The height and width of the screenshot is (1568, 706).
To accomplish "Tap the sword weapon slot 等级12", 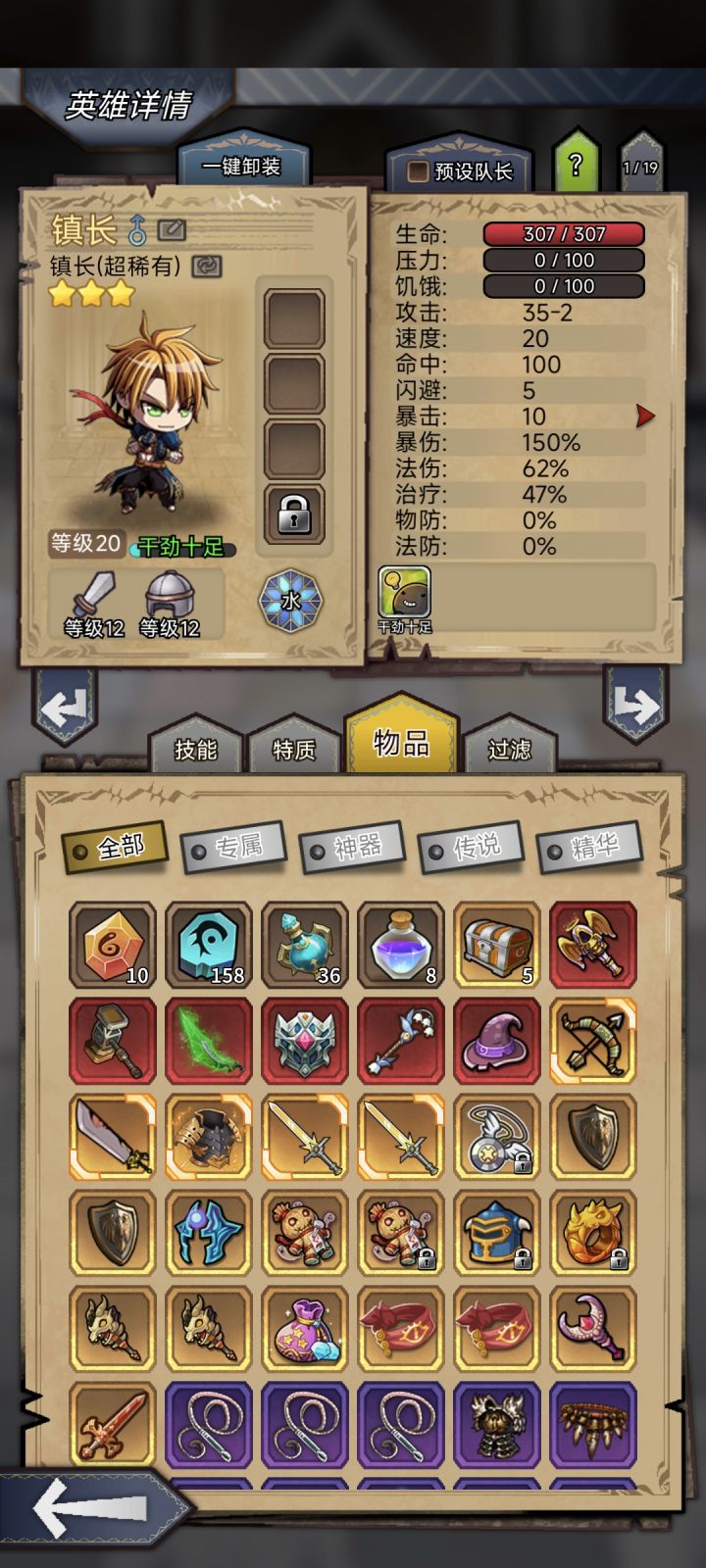I will pyautogui.click(x=95, y=603).
